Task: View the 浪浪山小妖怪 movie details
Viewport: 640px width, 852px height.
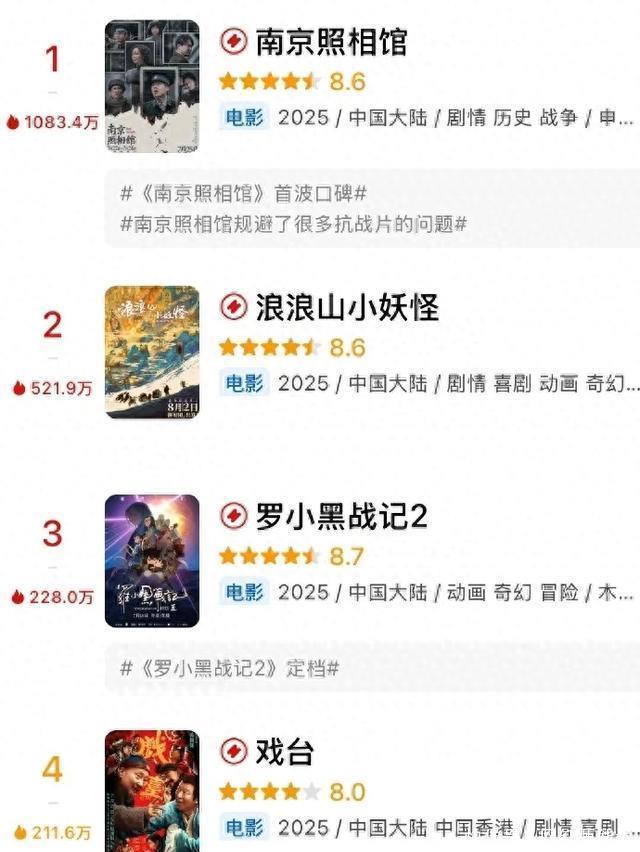Action: click(347, 307)
